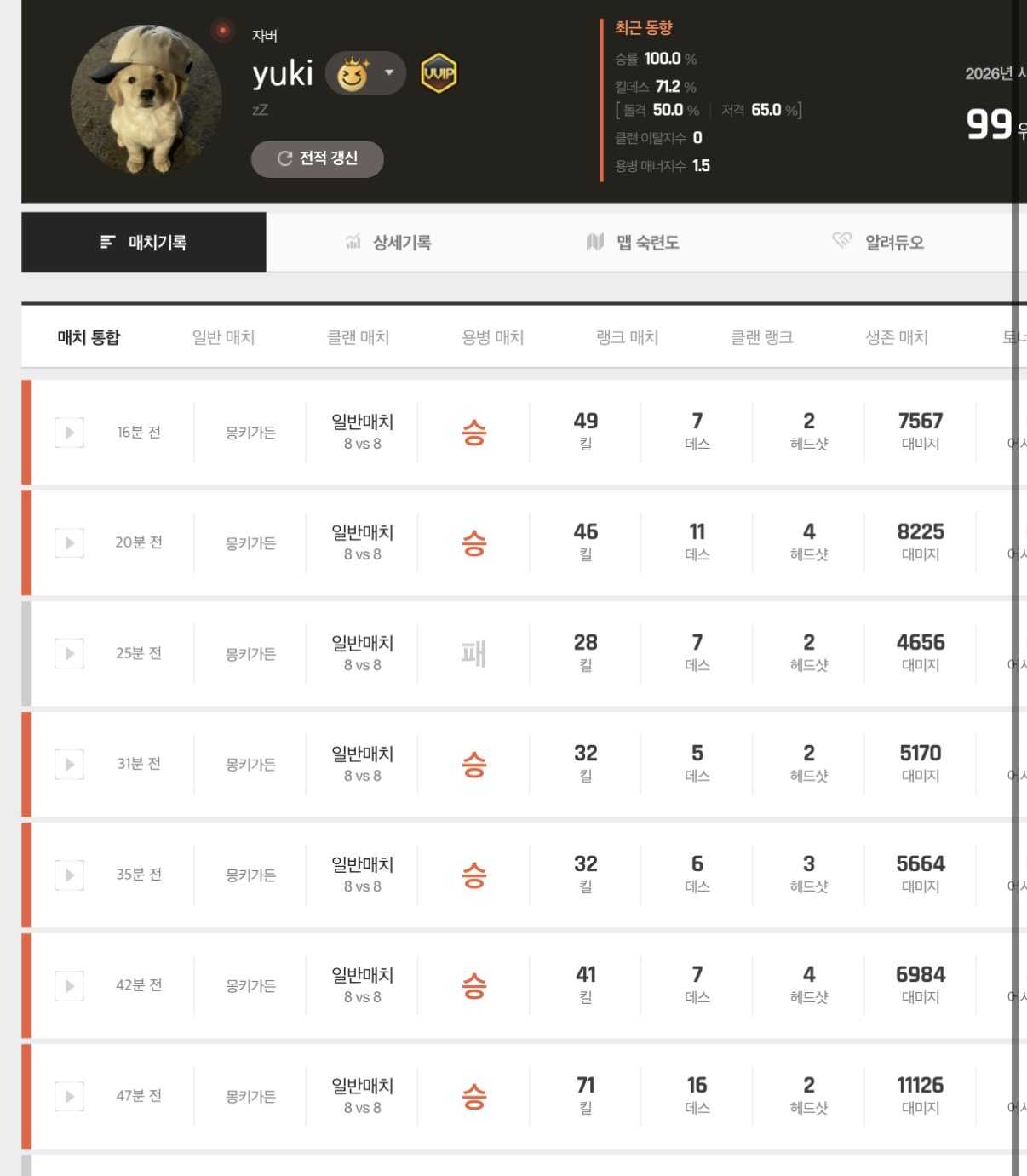Image resolution: width=1027 pixels, height=1176 pixels.
Task: Tap the 전적 갱신 refresh button
Action: 317,159
